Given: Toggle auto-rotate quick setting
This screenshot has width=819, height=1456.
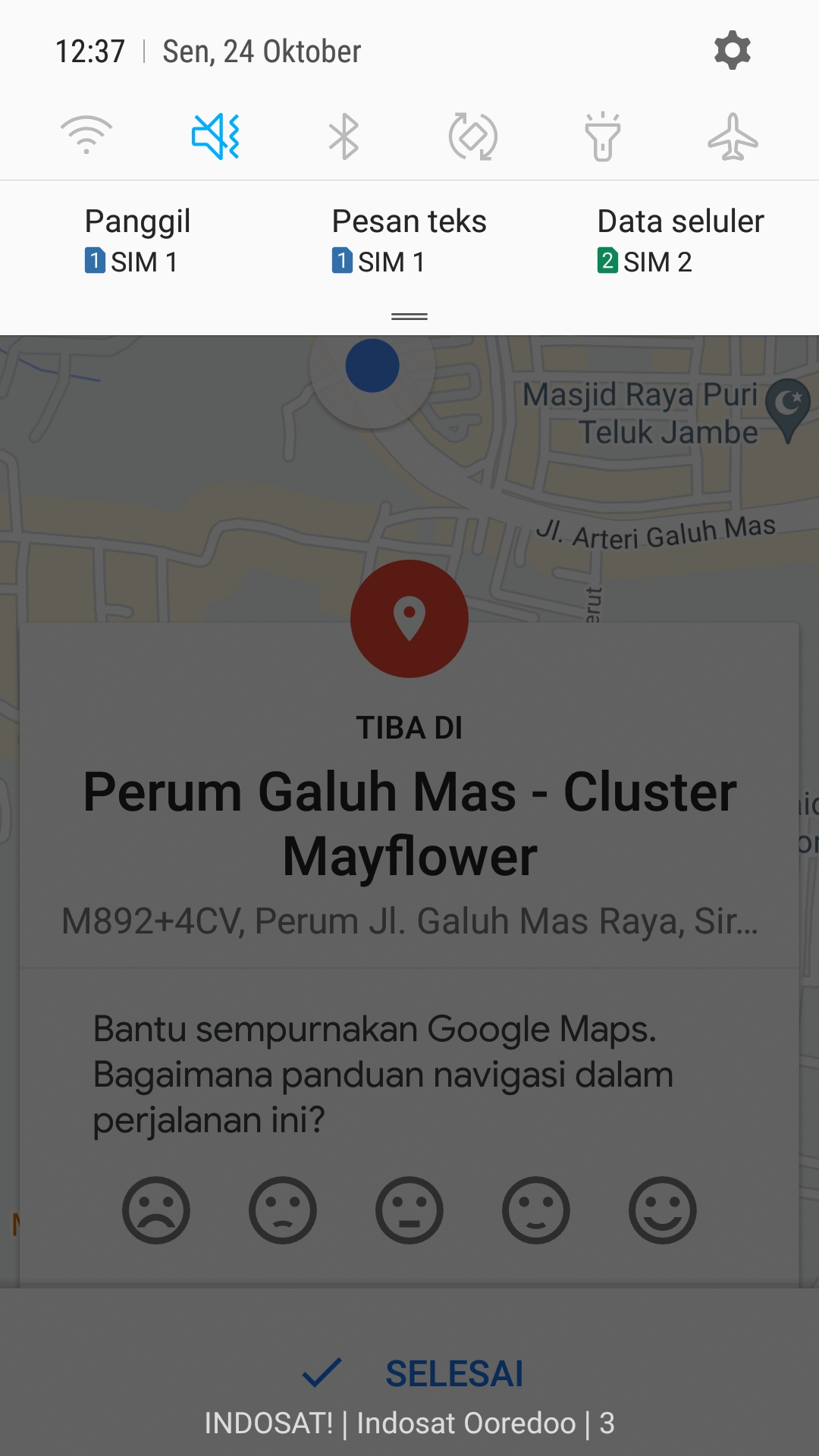Looking at the screenshot, I should tap(473, 136).
